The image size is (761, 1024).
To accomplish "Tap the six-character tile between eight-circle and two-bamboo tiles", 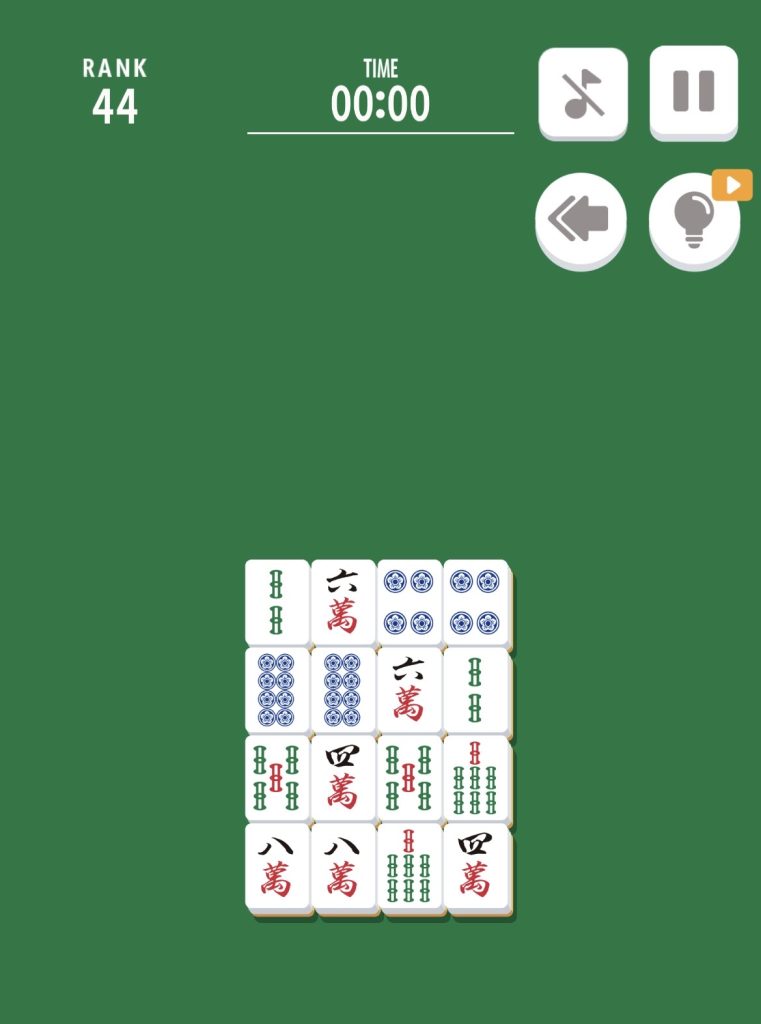I will pyautogui.click(x=408, y=690).
